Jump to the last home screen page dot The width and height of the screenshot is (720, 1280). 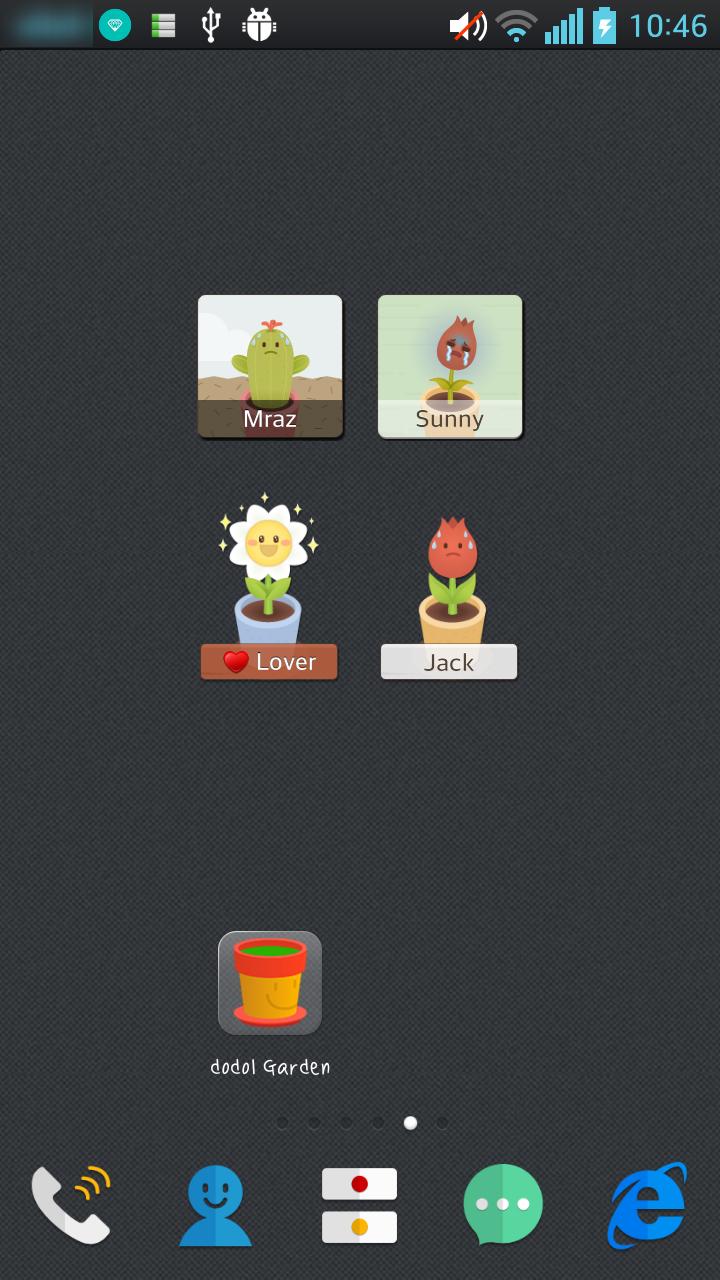click(442, 1123)
